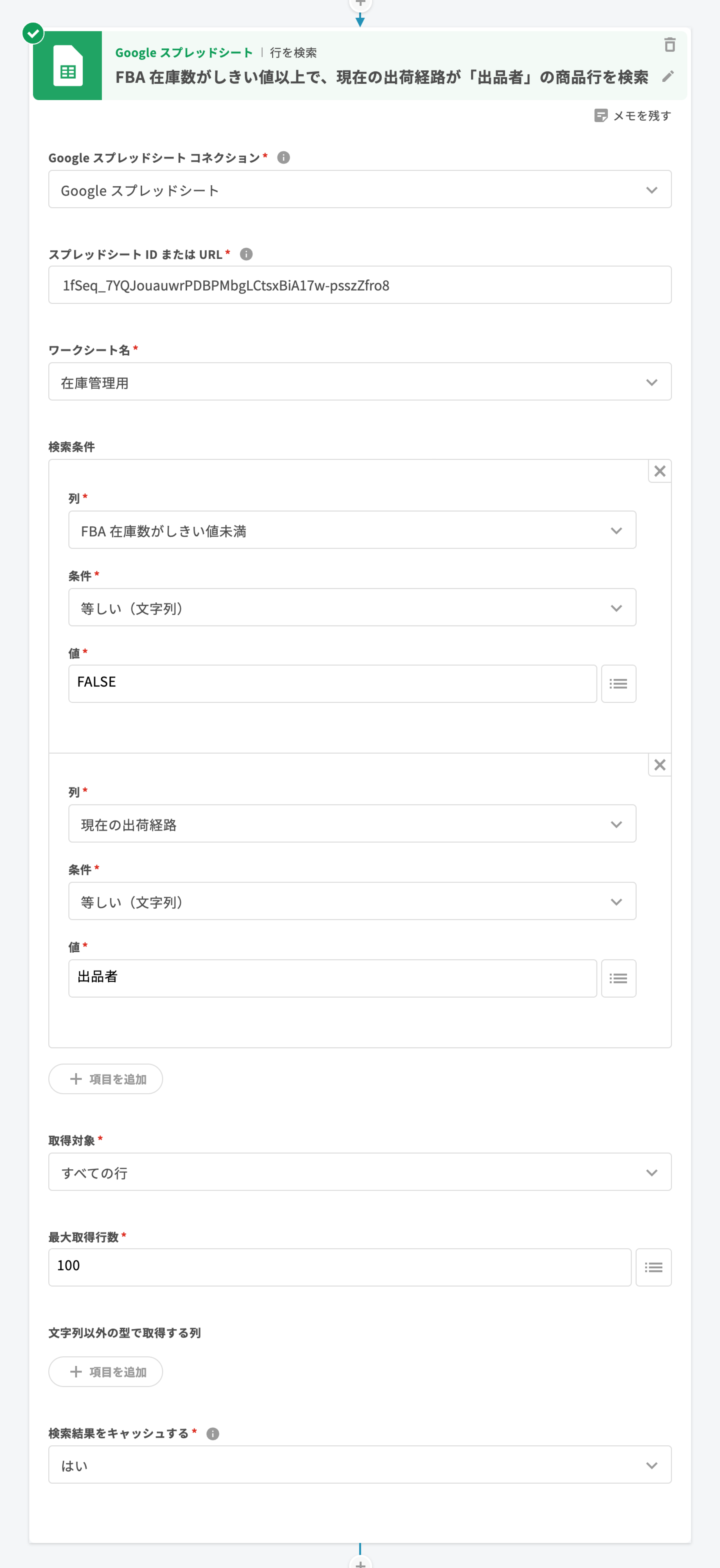720x1568 pixels.
Task: Show info for Google スプレッドシート コネクション
Action: point(283,158)
